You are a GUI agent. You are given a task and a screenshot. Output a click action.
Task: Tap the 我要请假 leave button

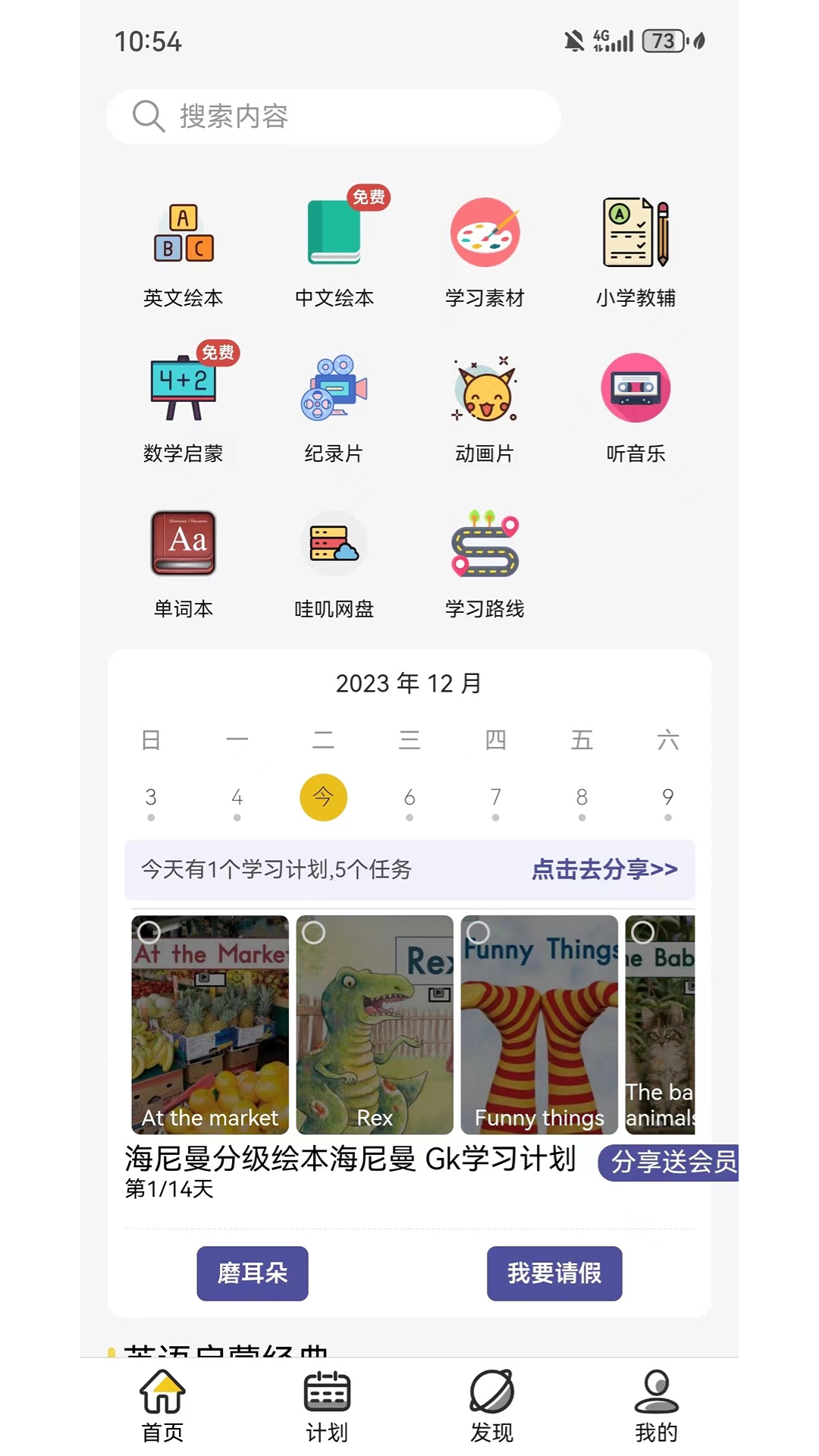pyautogui.click(x=554, y=1273)
